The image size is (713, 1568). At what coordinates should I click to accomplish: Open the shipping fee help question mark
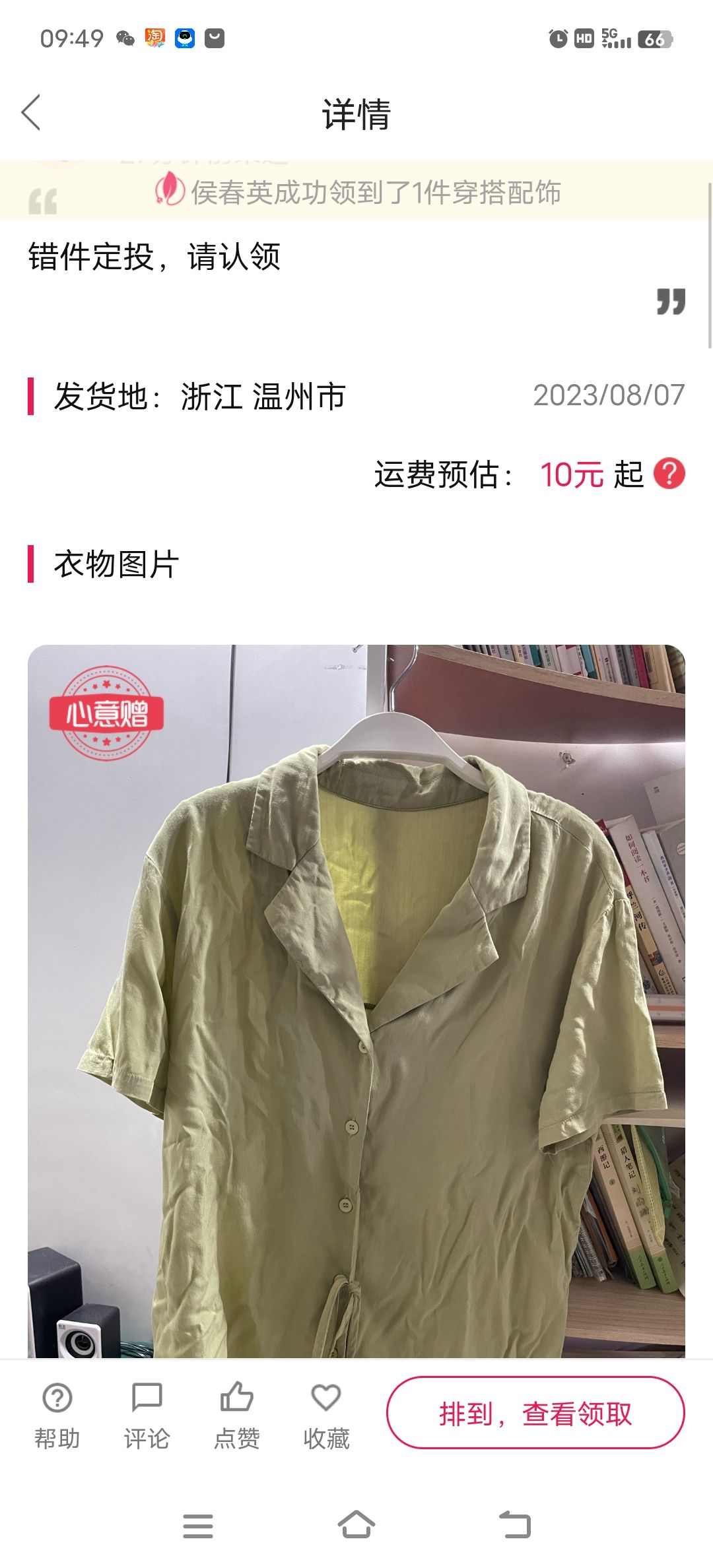[669, 474]
